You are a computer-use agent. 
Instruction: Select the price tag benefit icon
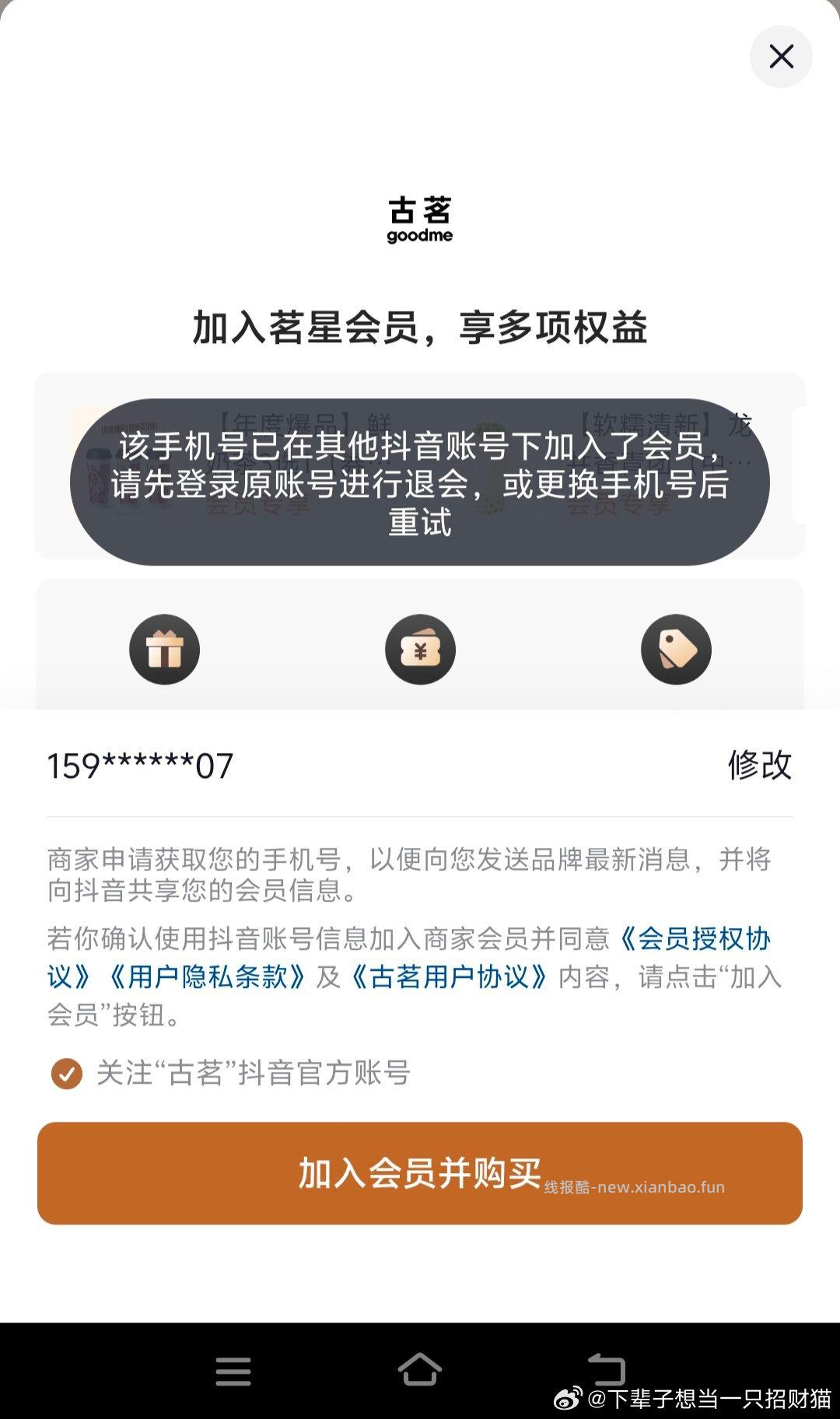(x=676, y=650)
